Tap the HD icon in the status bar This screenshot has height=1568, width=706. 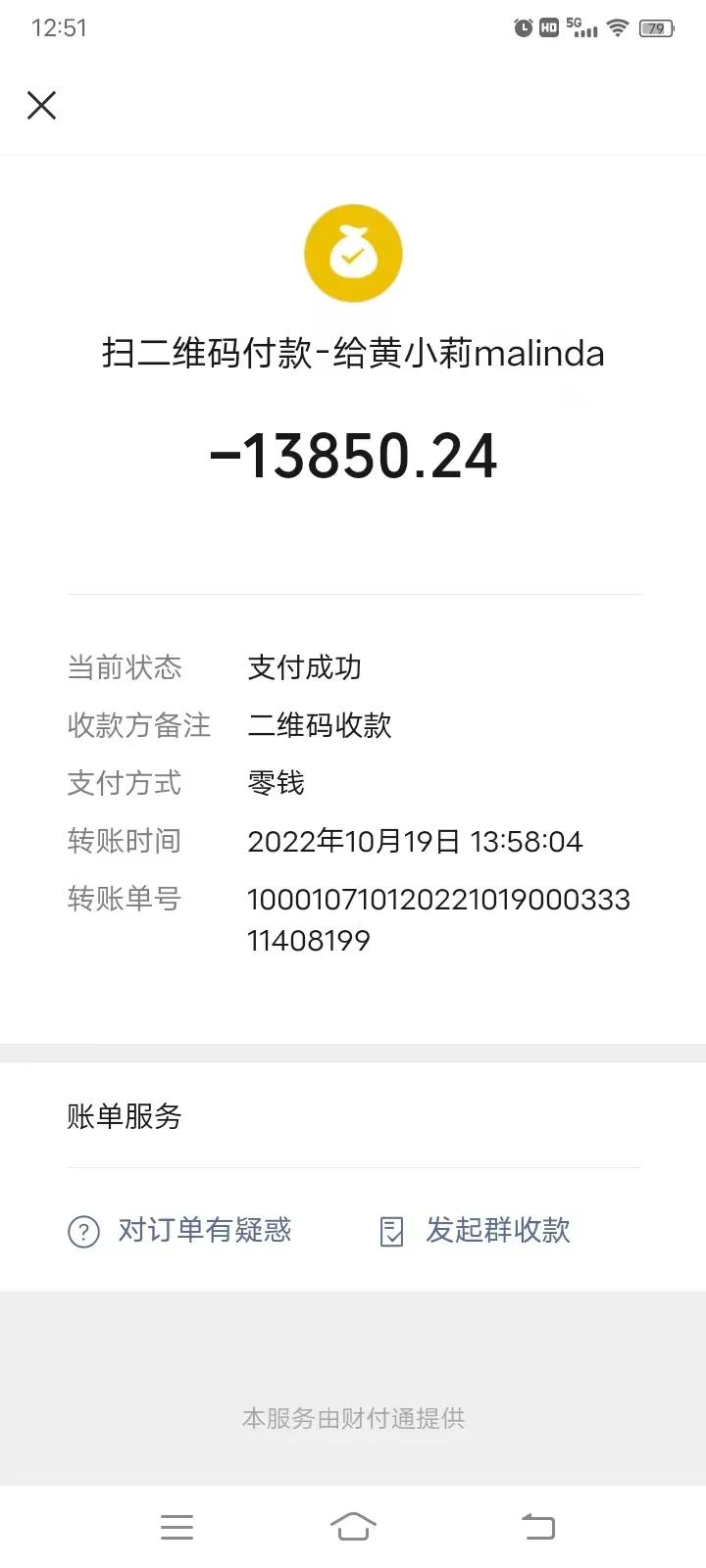550,26
